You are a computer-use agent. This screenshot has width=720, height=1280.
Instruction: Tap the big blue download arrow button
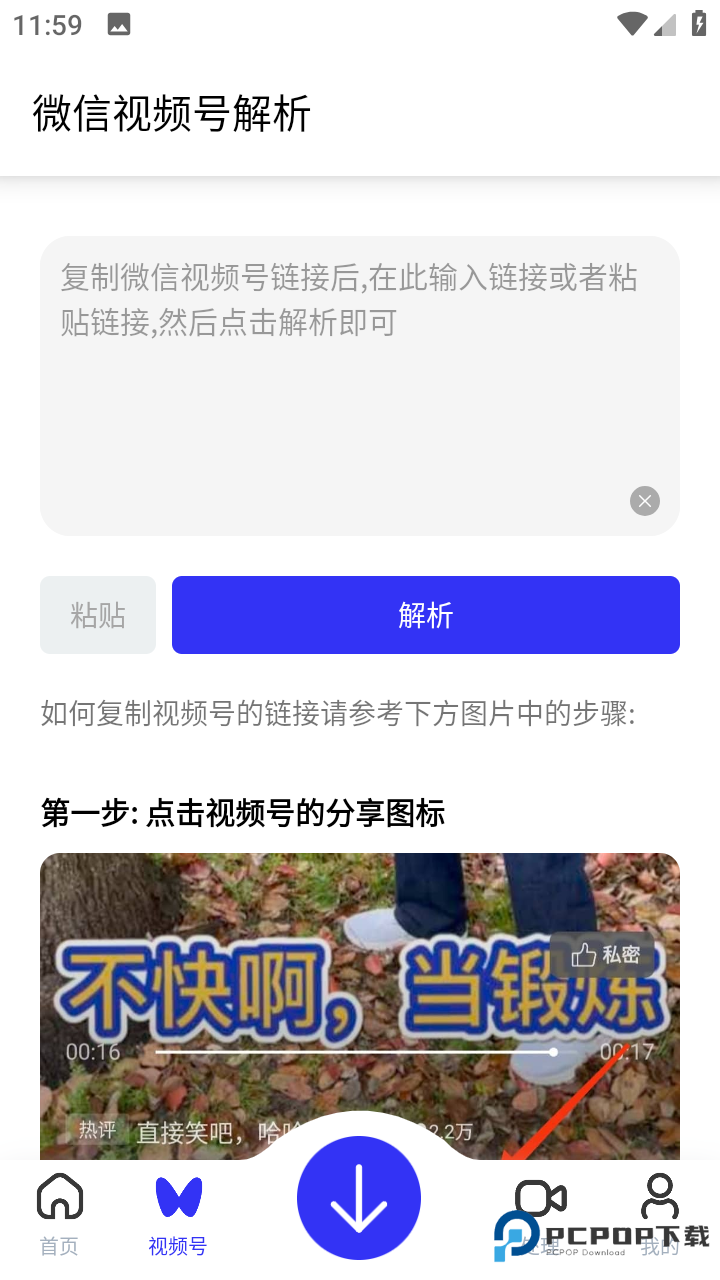(x=359, y=1197)
